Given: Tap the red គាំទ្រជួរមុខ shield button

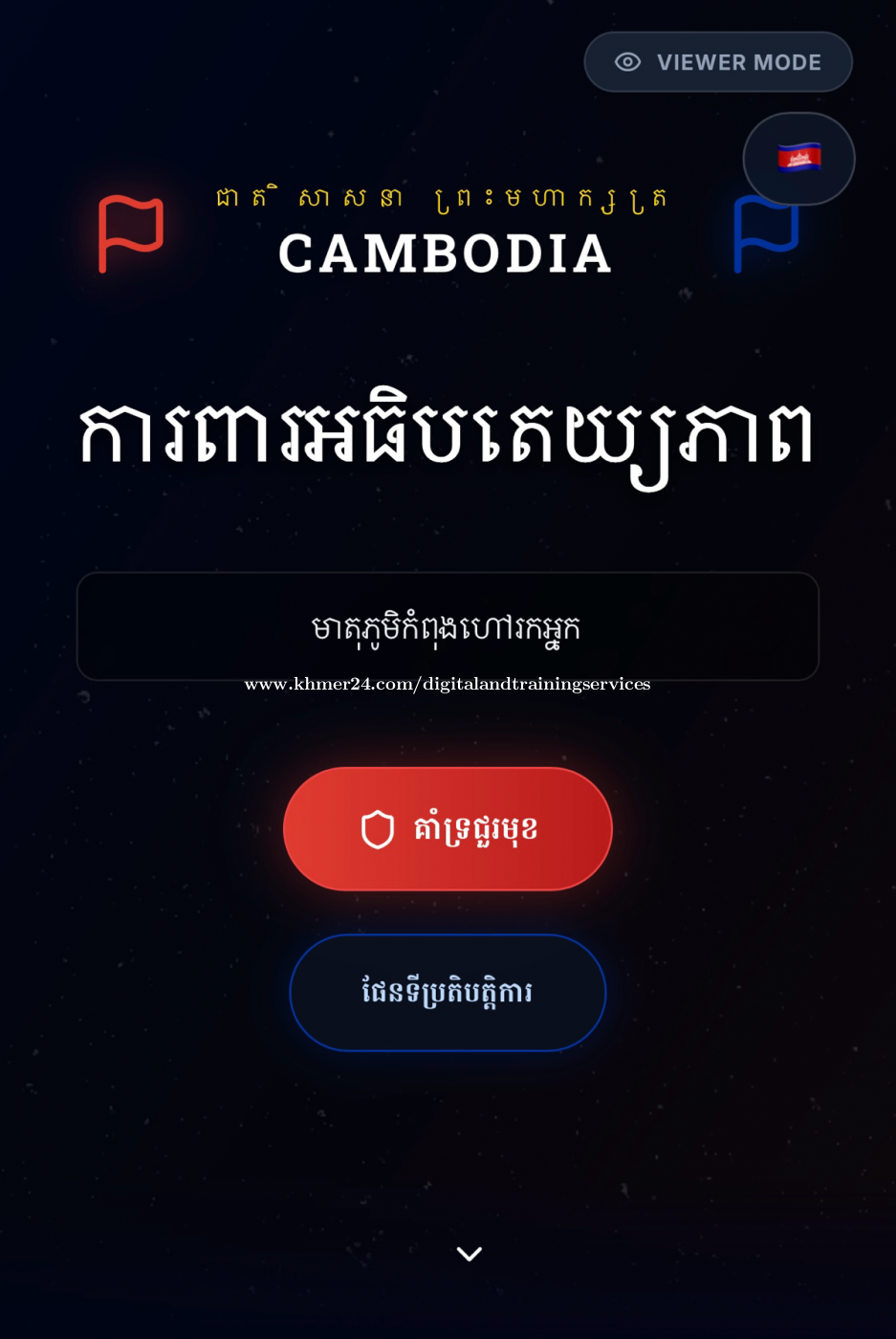Looking at the screenshot, I should pyautogui.click(x=448, y=828).
